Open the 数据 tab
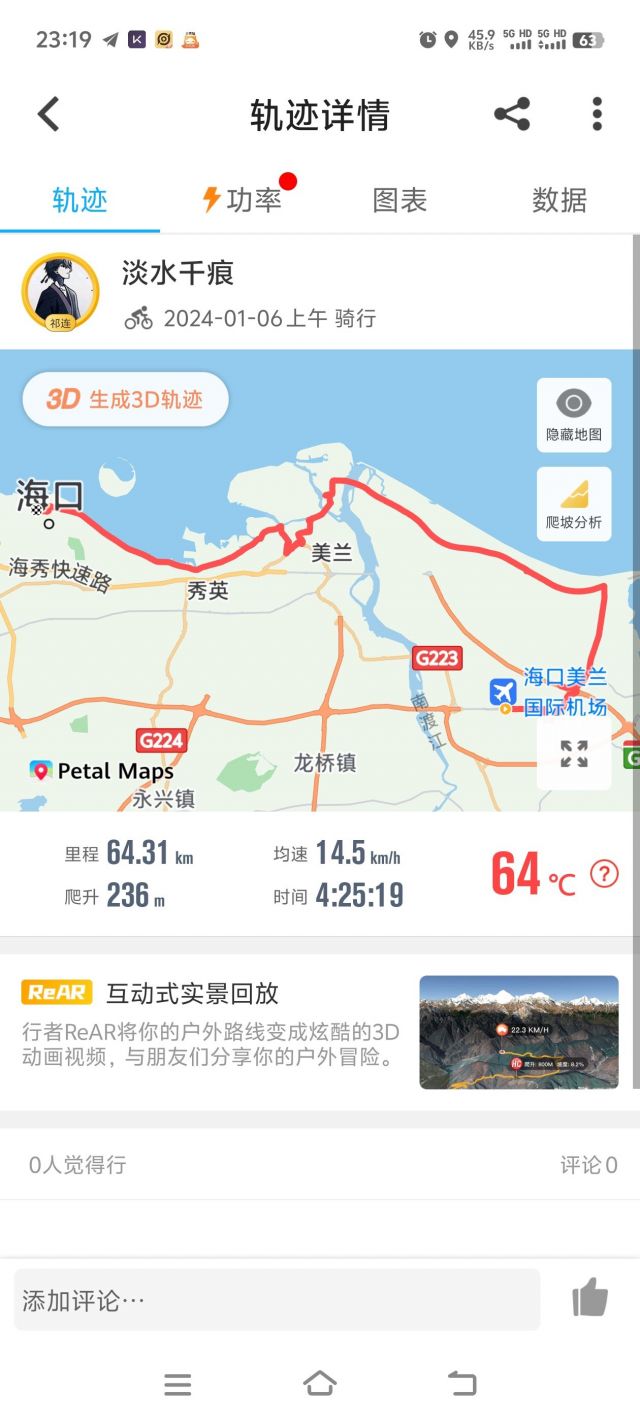Image resolution: width=640 pixels, height=1422 pixels. [x=558, y=200]
